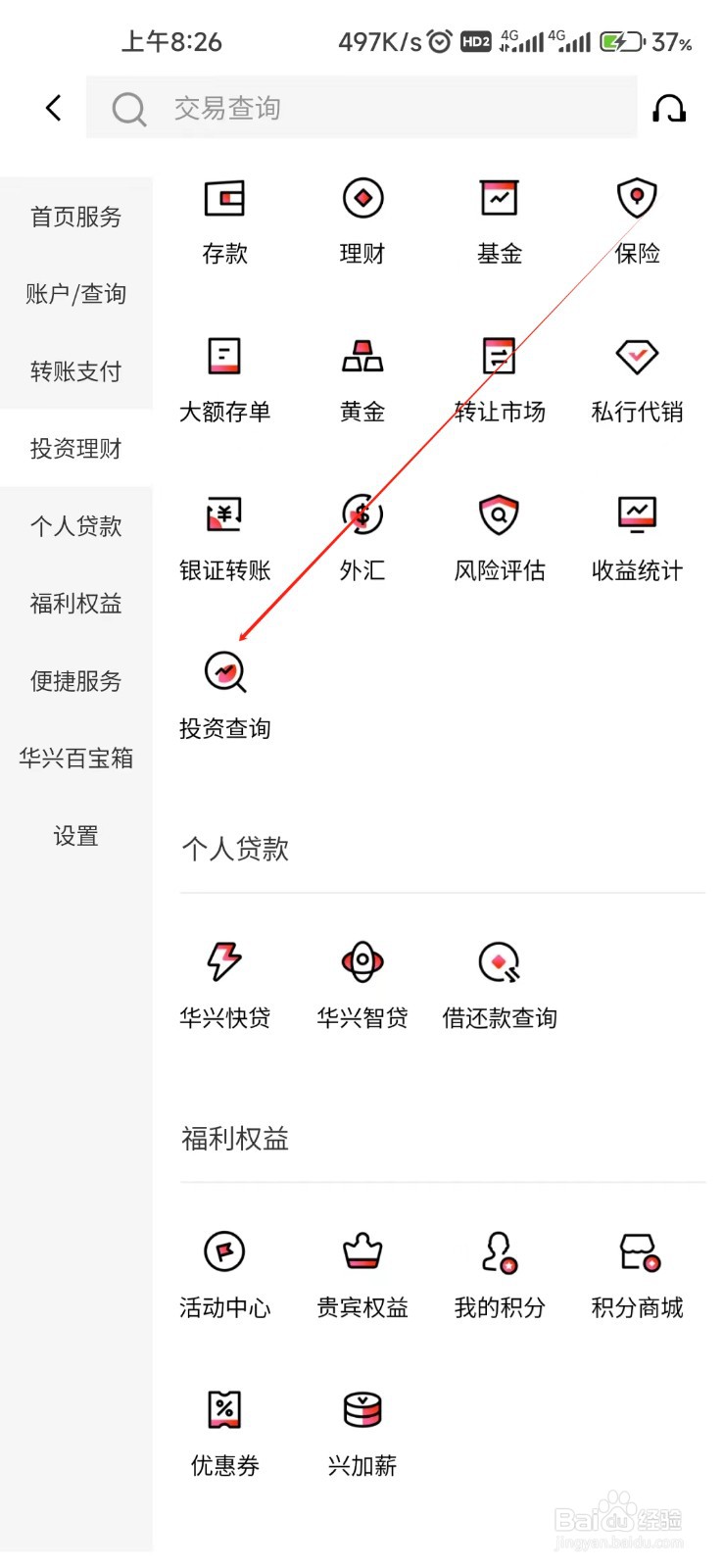Tap the 交易查询 search field
723x1568 pixels.
[x=361, y=107]
